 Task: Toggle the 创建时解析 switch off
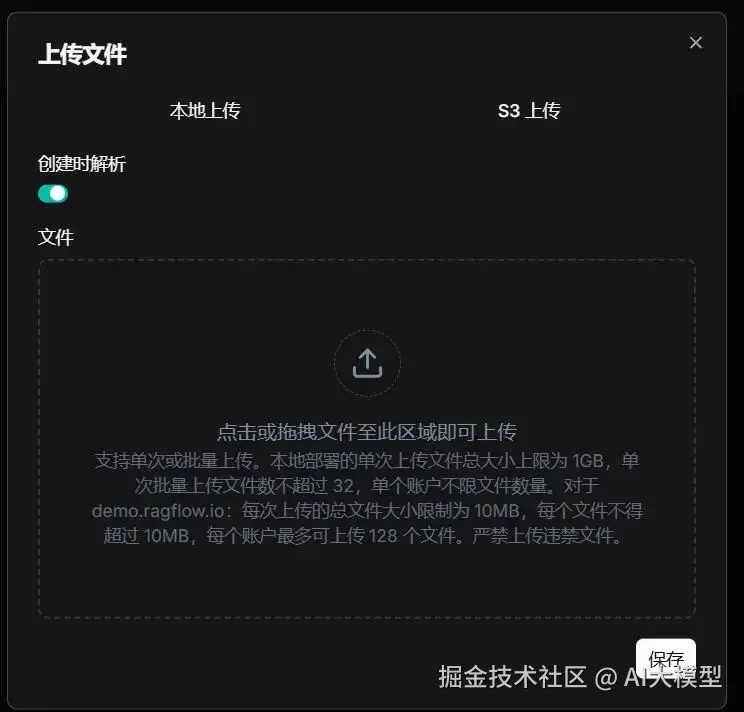tap(53, 193)
